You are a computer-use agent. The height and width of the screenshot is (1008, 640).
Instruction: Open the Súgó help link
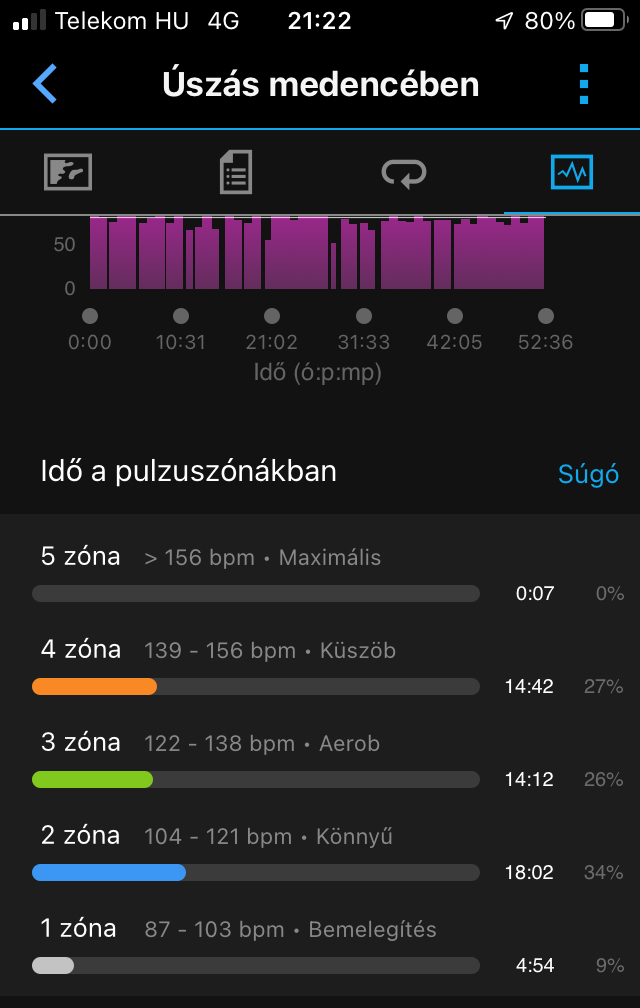pyautogui.click(x=588, y=475)
